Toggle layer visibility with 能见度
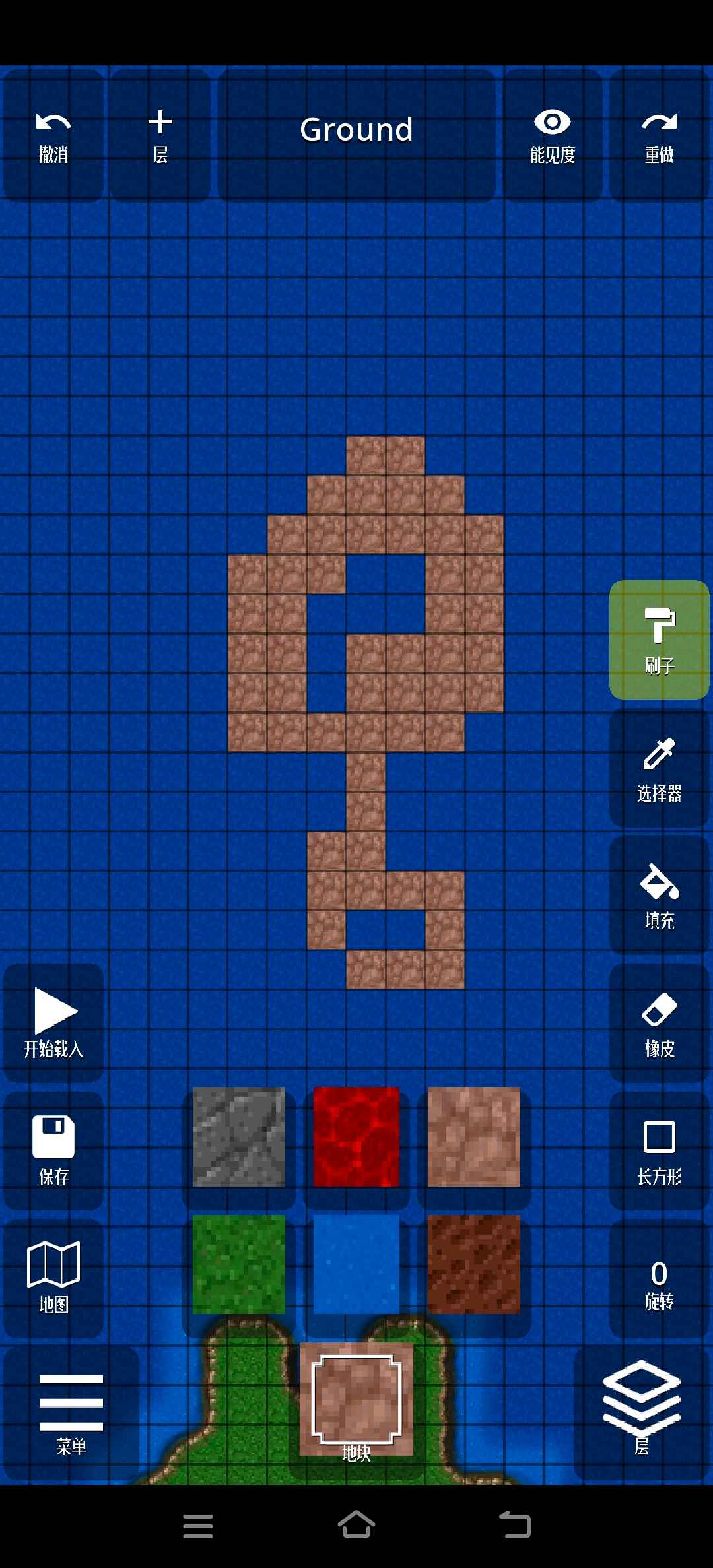The height and width of the screenshot is (1568, 713). pyautogui.click(x=553, y=135)
